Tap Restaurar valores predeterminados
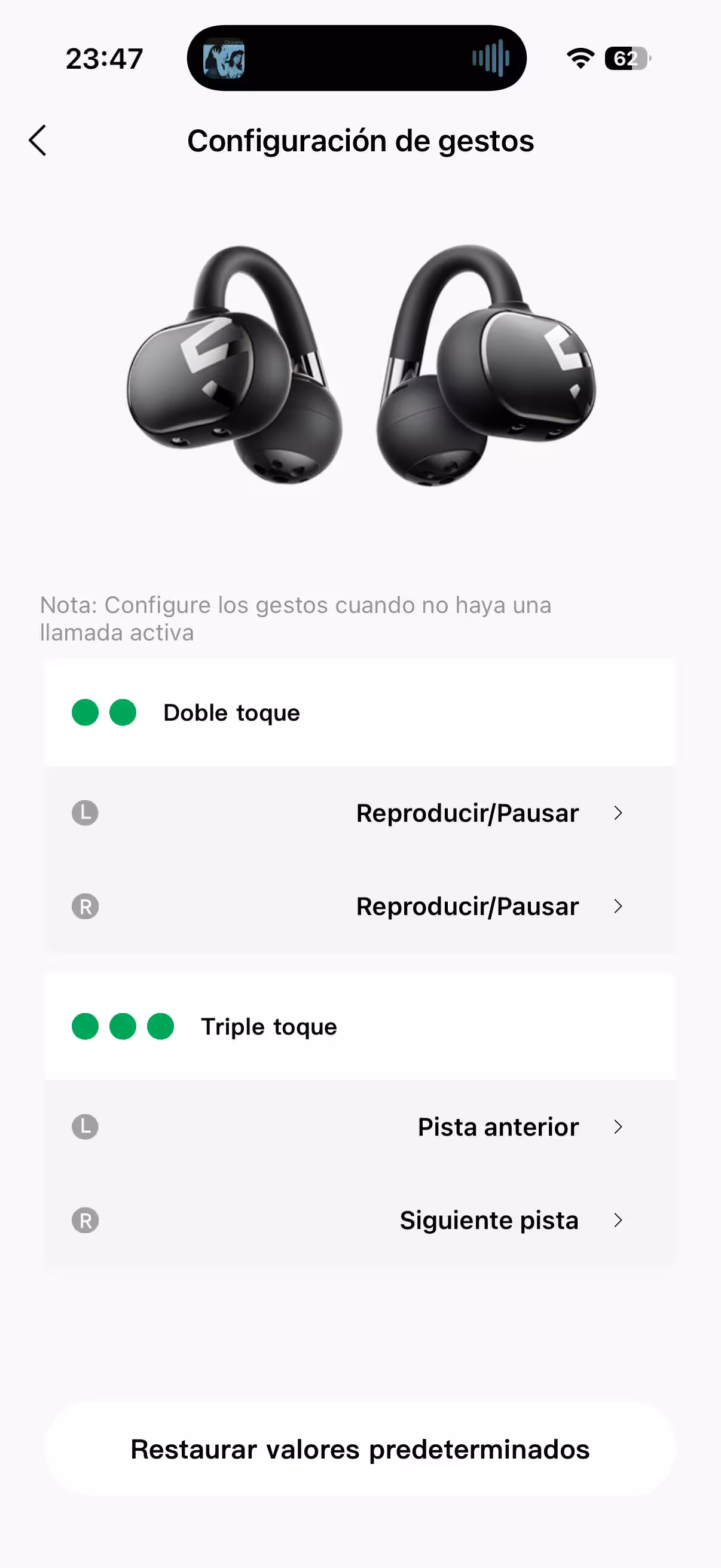This screenshot has width=721, height=1568. [x=360, y=1450]
